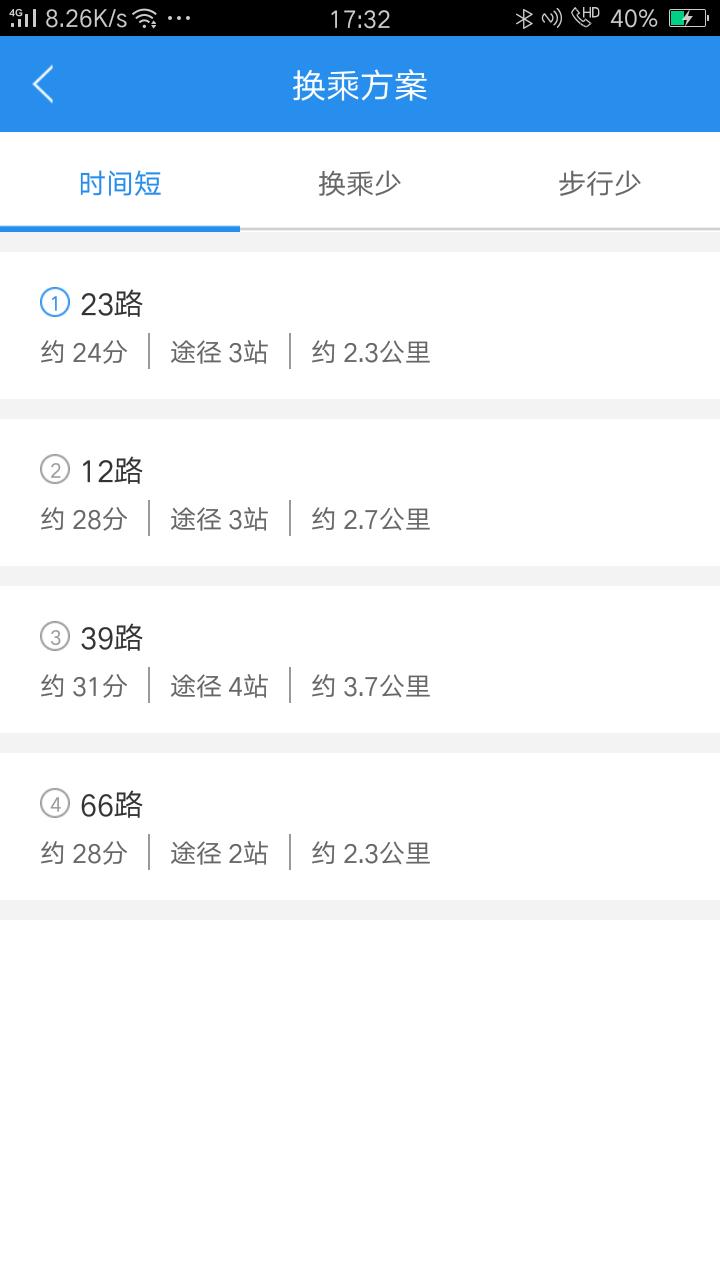View details for the 39路 route
720x1280 pixels.
(360, 659)
